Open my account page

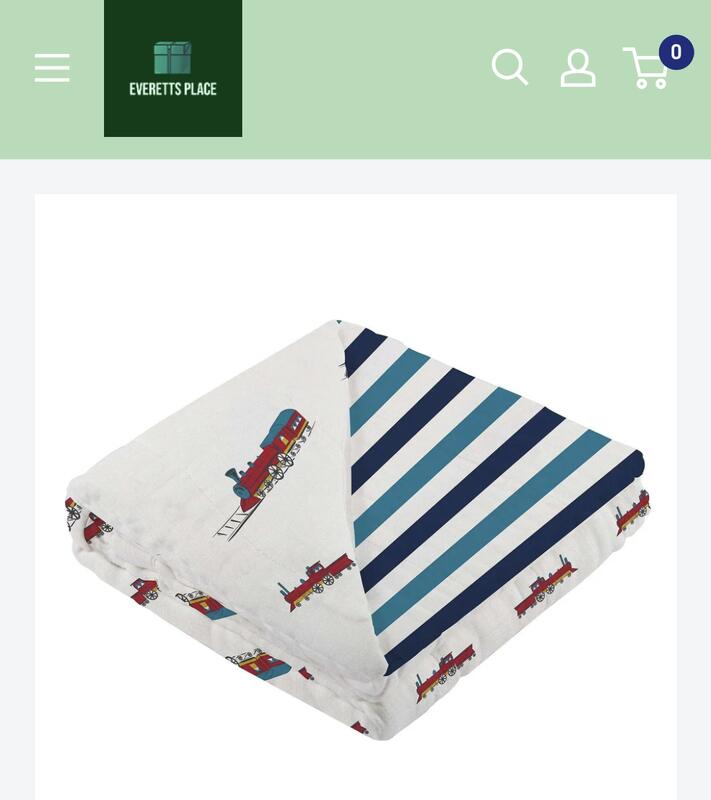click(578, 68)
